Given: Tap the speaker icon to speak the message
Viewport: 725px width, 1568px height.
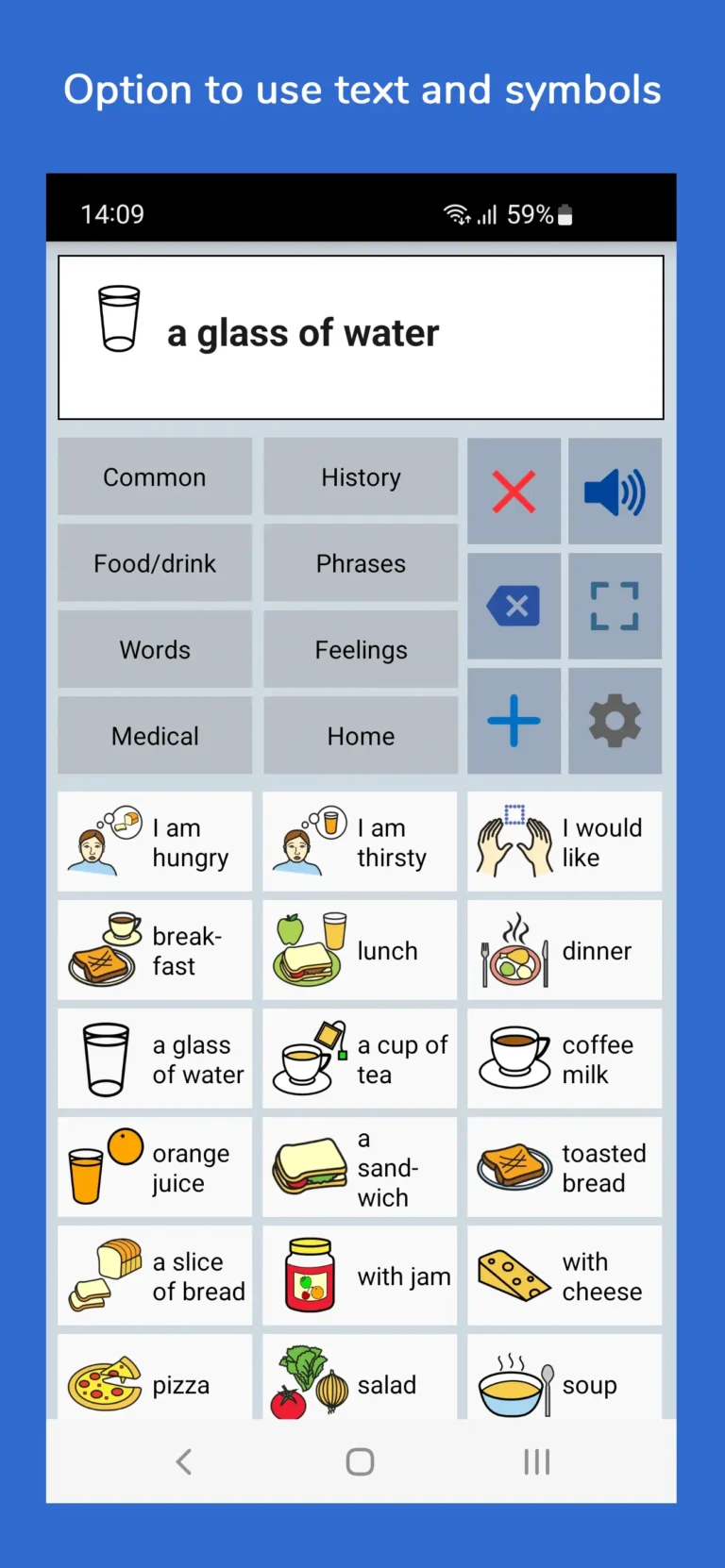Looking at the screenshot, I should click(x=615, y=491).
